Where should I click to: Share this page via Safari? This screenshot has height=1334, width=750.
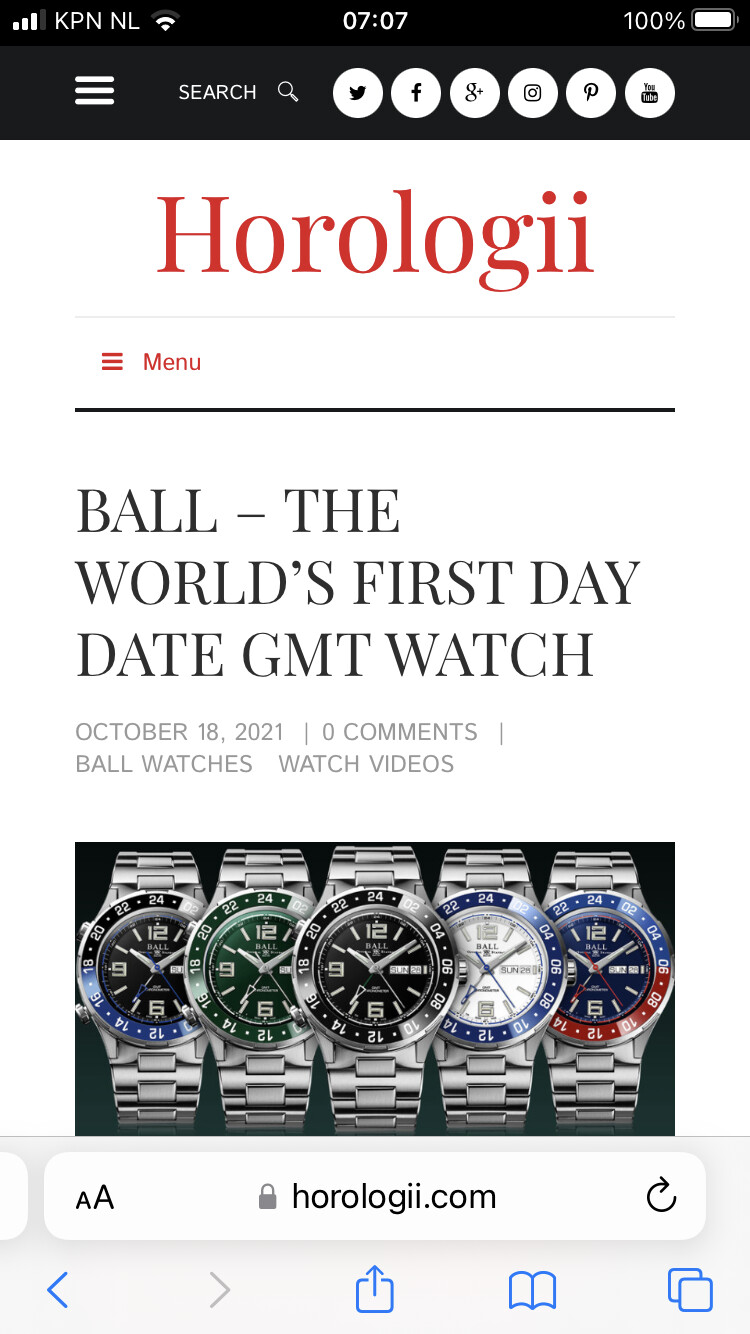pos(375,1288)
